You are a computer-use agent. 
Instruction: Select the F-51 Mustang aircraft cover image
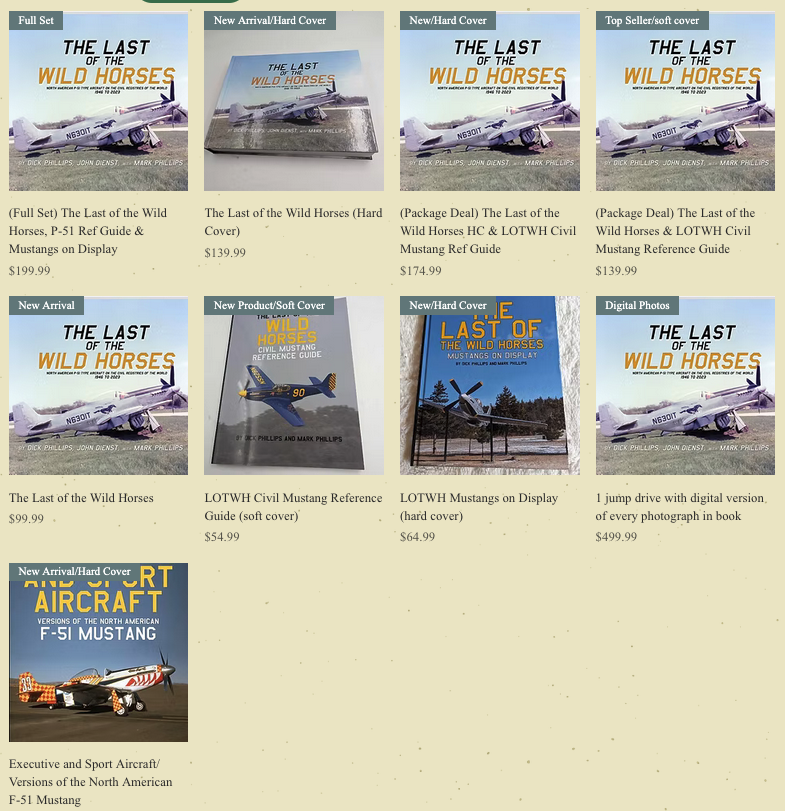click(x=98, y=652)
